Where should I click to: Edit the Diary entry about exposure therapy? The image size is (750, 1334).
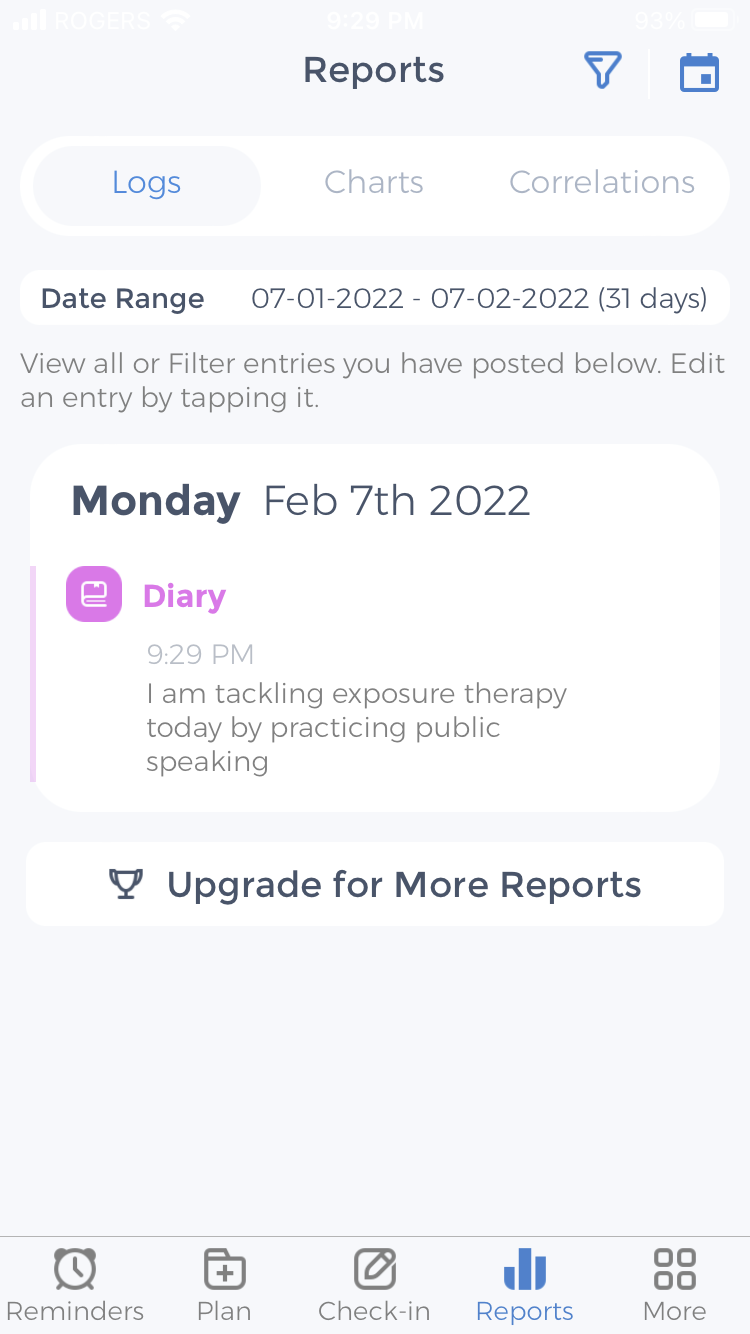click(x=357, y=727)
